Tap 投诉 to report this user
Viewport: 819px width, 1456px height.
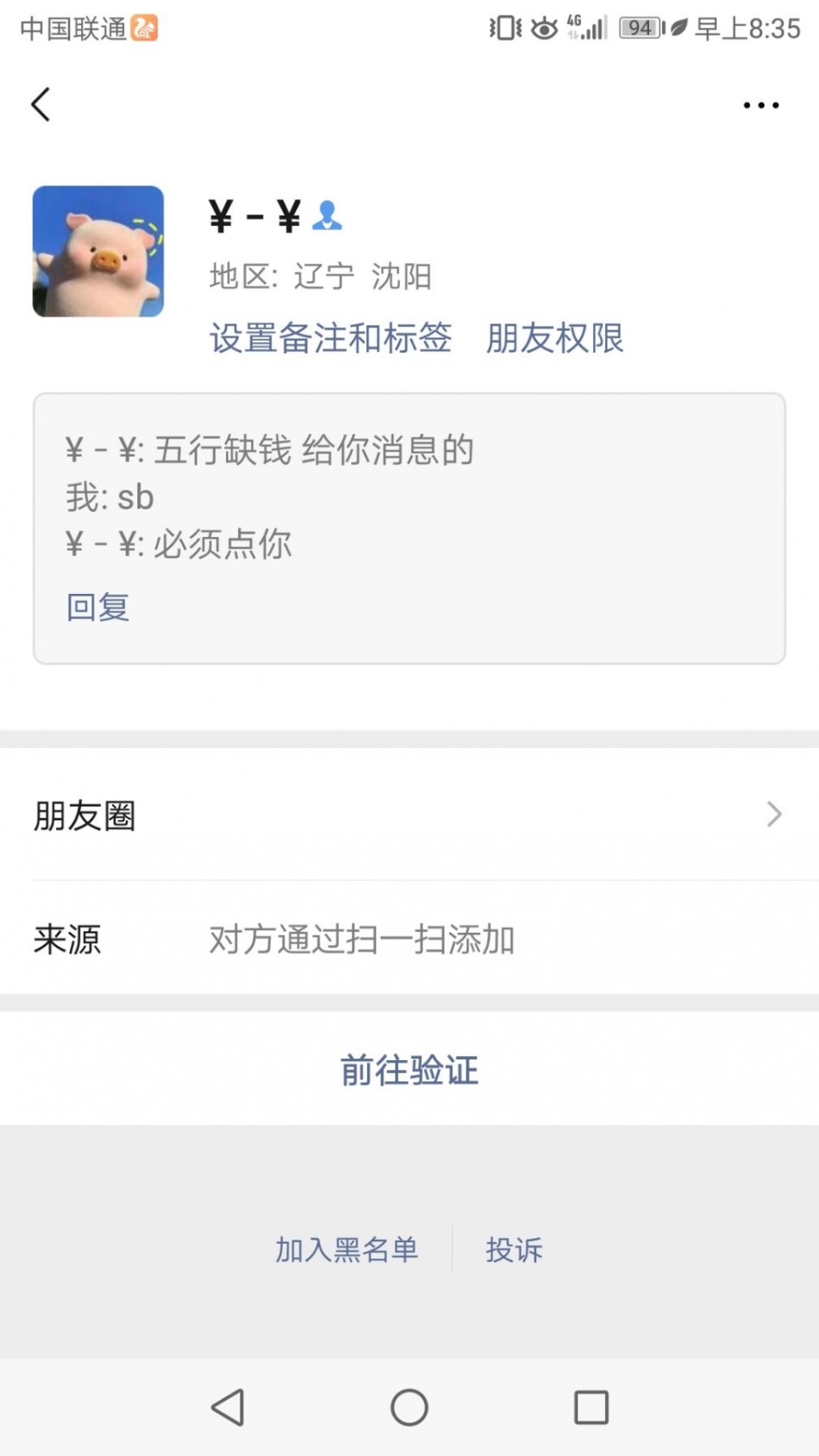(x=514, y=1249)
